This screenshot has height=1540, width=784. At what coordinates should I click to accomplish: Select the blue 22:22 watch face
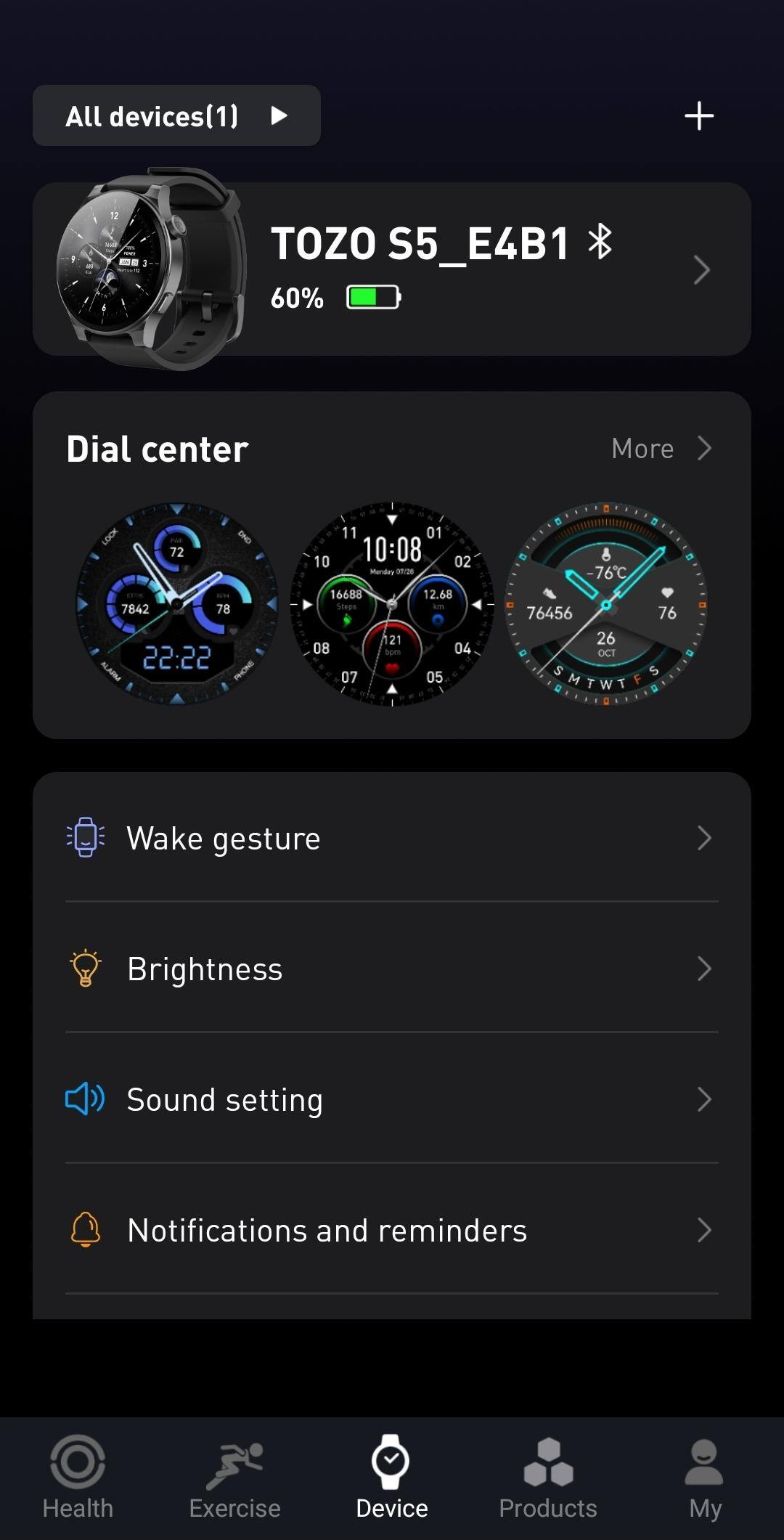tap(177, 604)
